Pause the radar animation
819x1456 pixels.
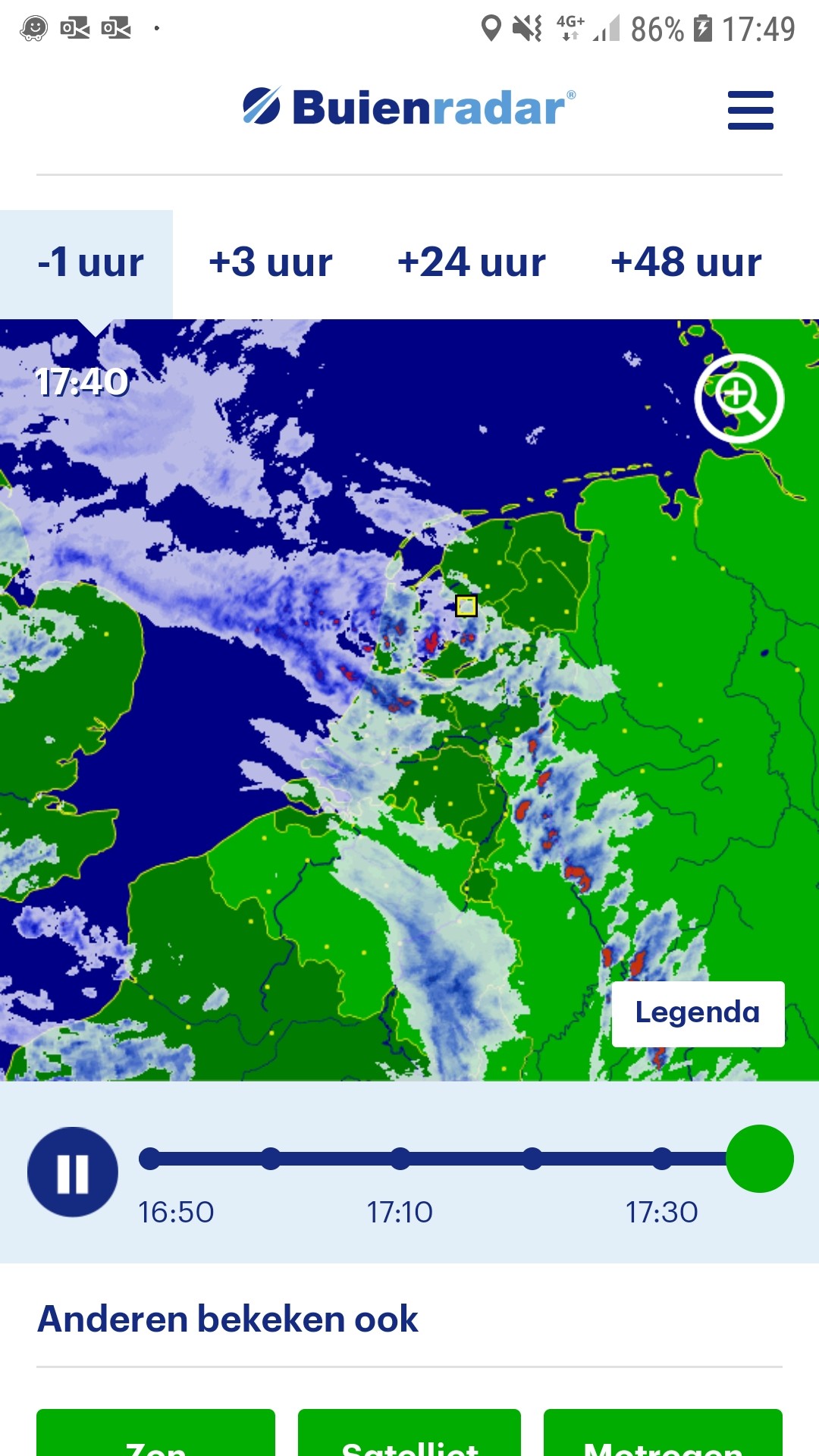[x=73, y=1172]
